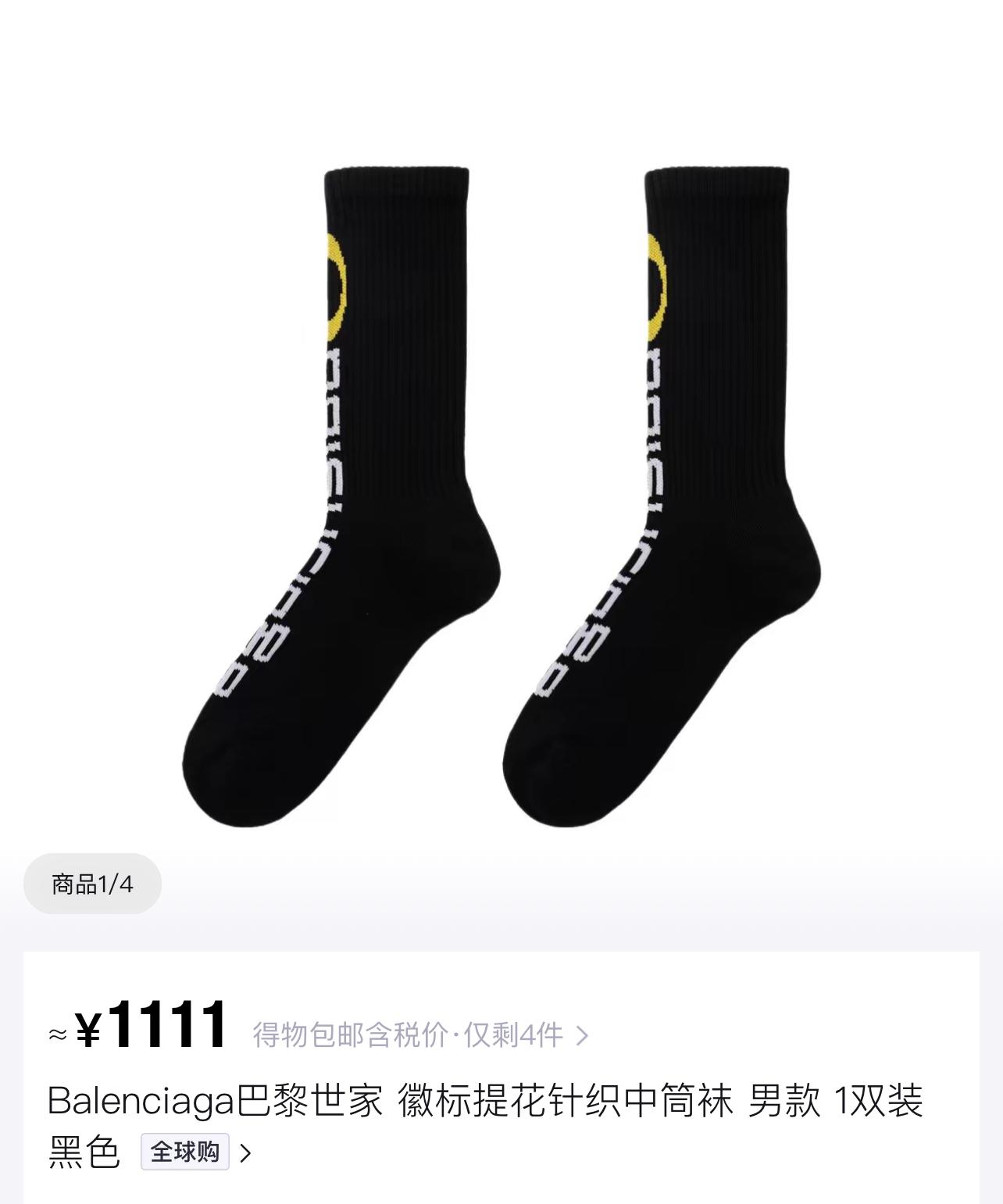Viewport: 1003px width, 1204px height.
Task: Open the 得物包邮含税价 price details
Action: [x=419, y=1035]
